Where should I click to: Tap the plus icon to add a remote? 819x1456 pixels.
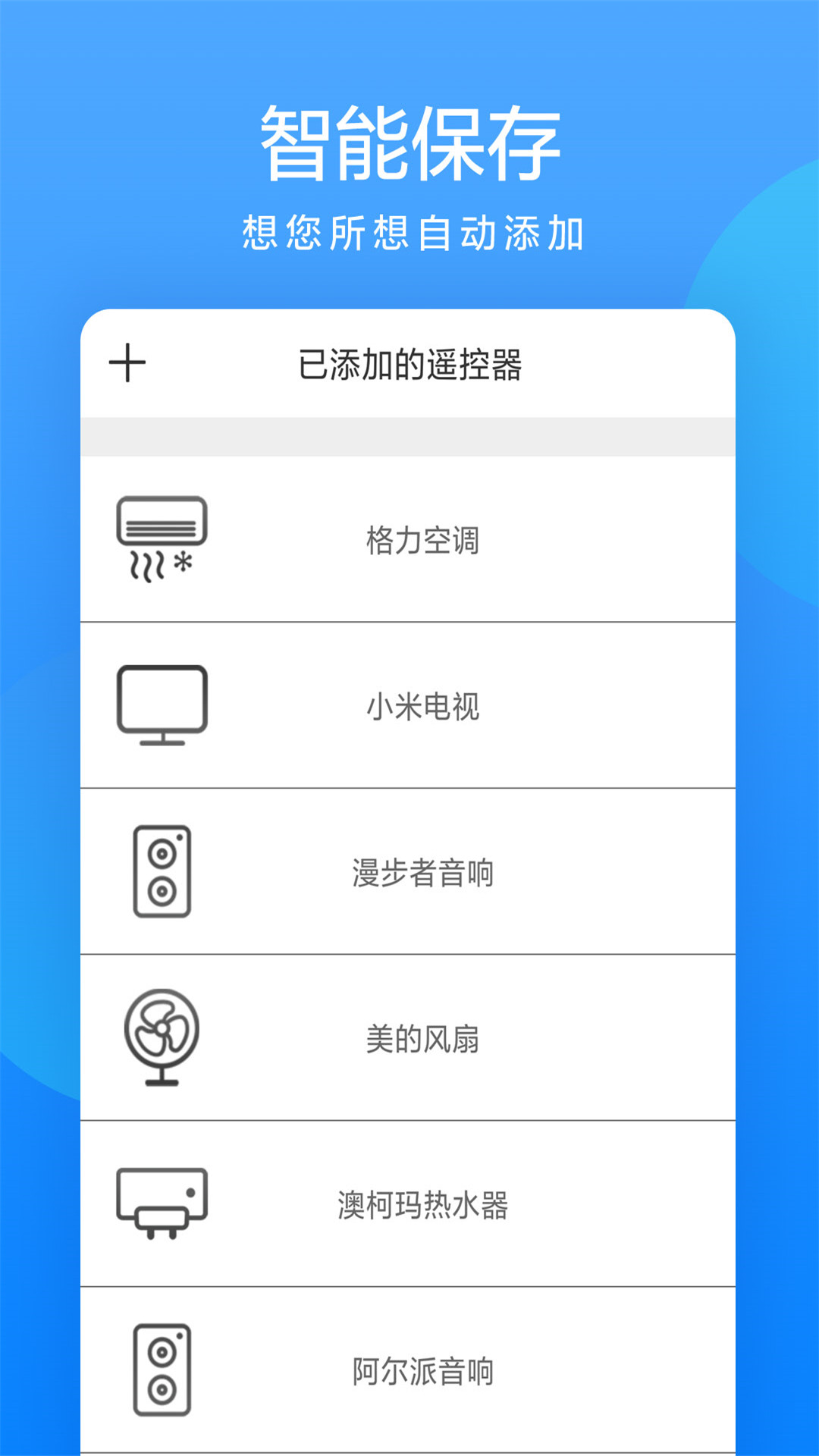[126, 362]
